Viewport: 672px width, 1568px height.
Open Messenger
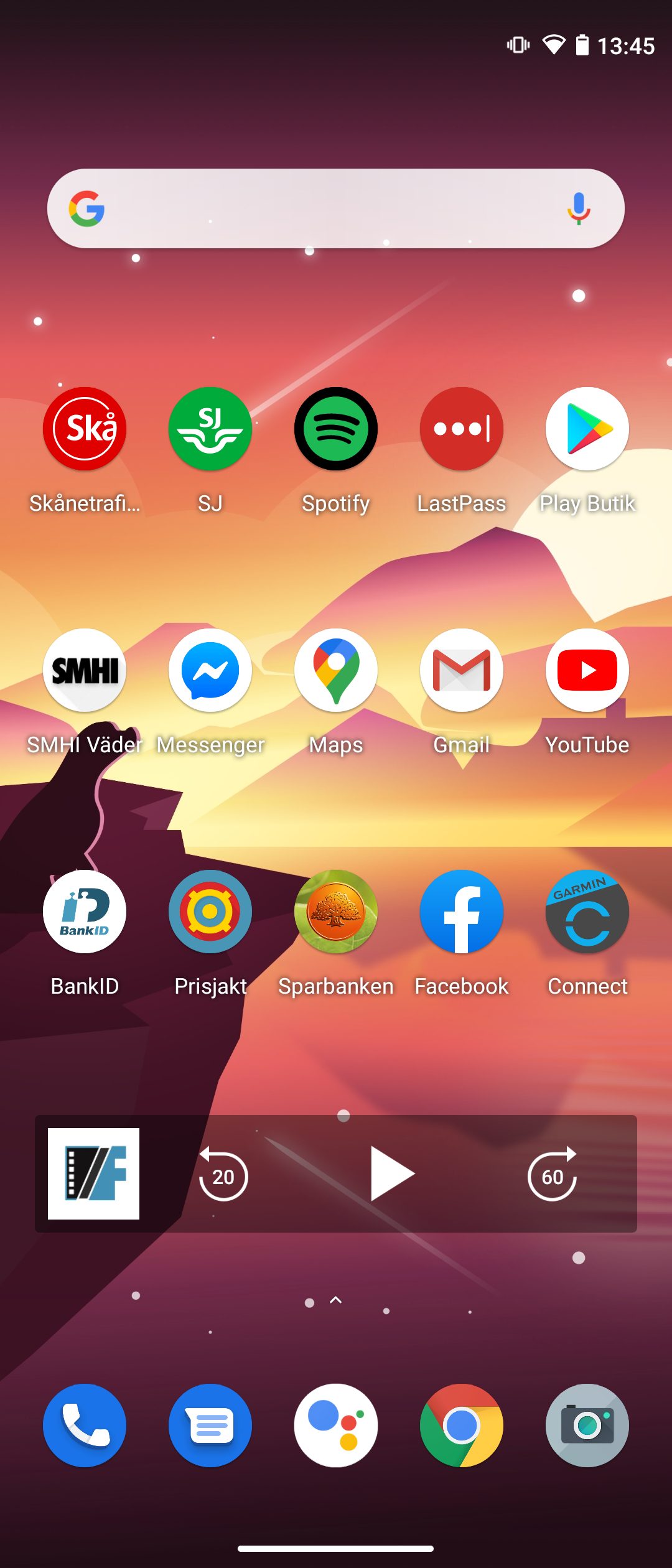[210, 670]
